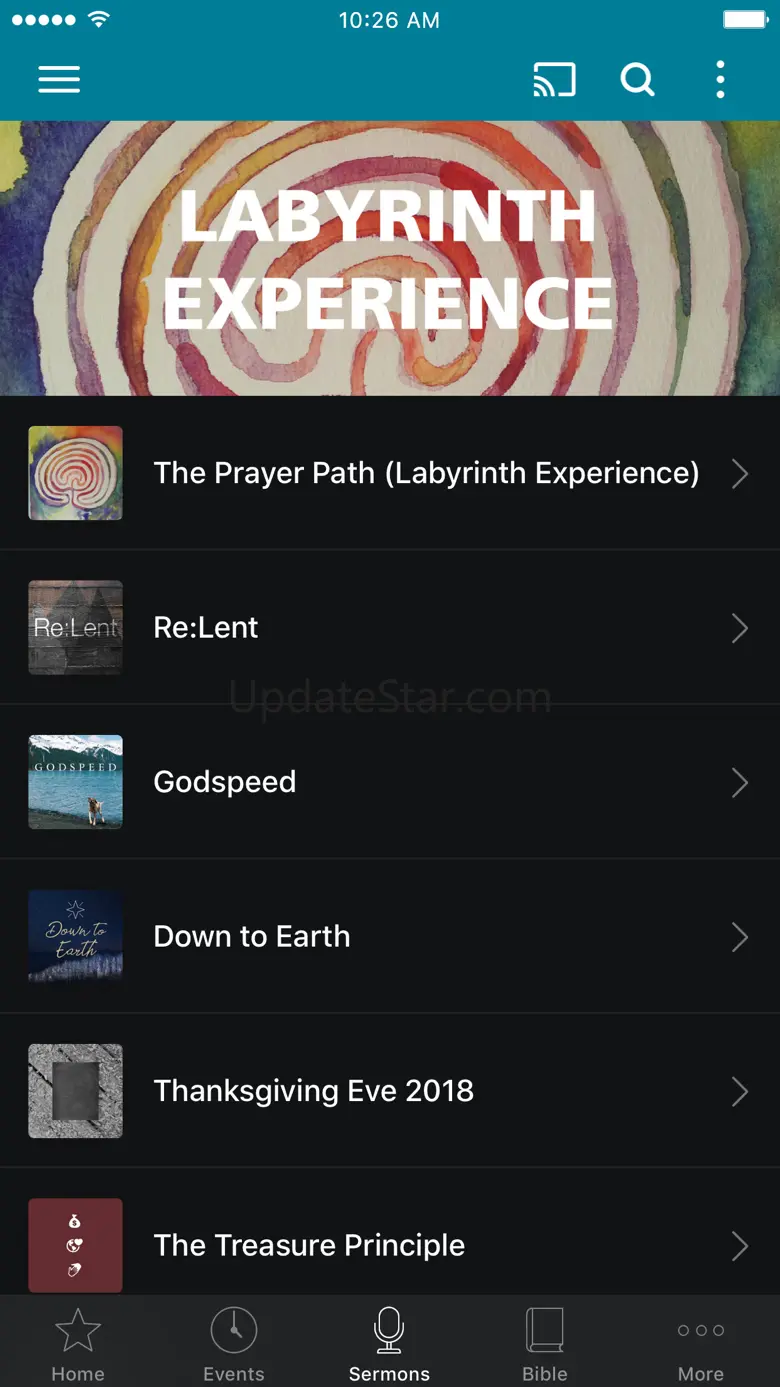The width and height of the screenshot is (780, 1387).
Task: Open the hamburger drawer menu
Action: (x=59, y=80)
